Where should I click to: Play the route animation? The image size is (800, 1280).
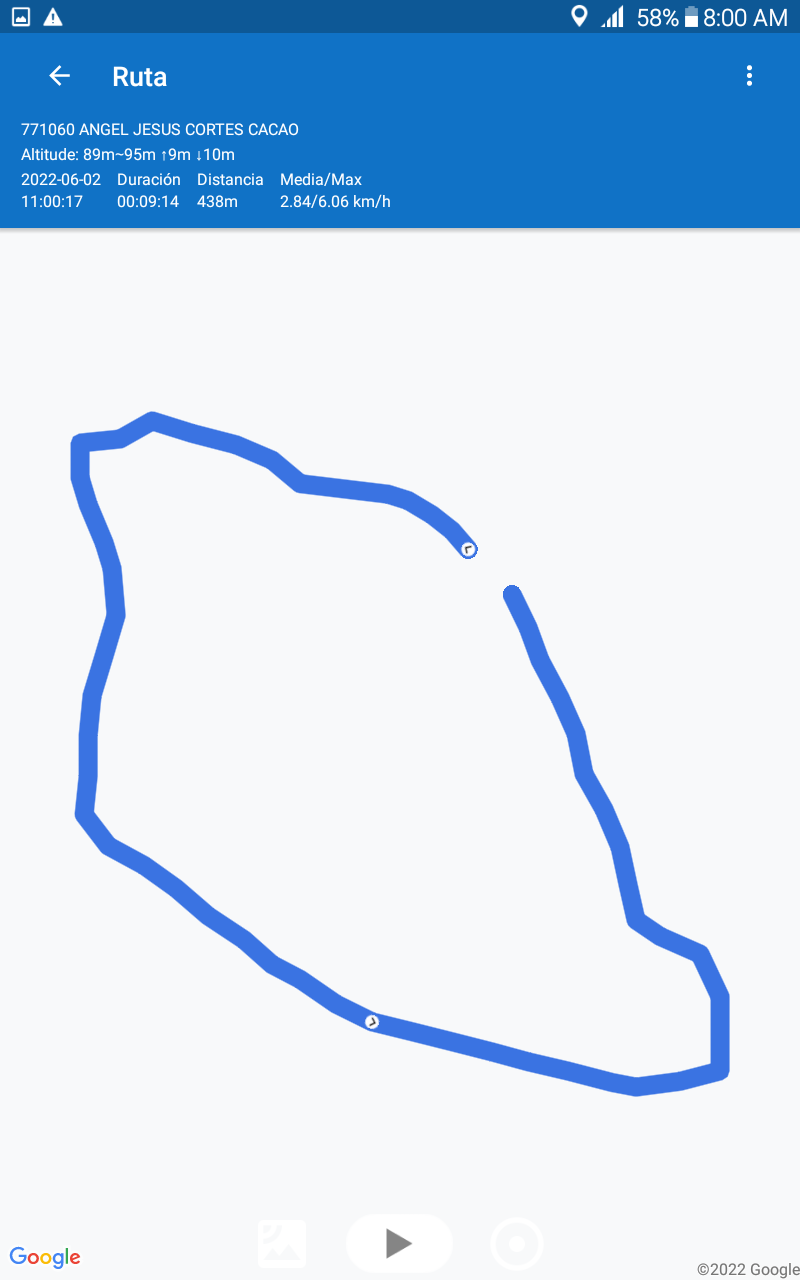click(399, 1243)
